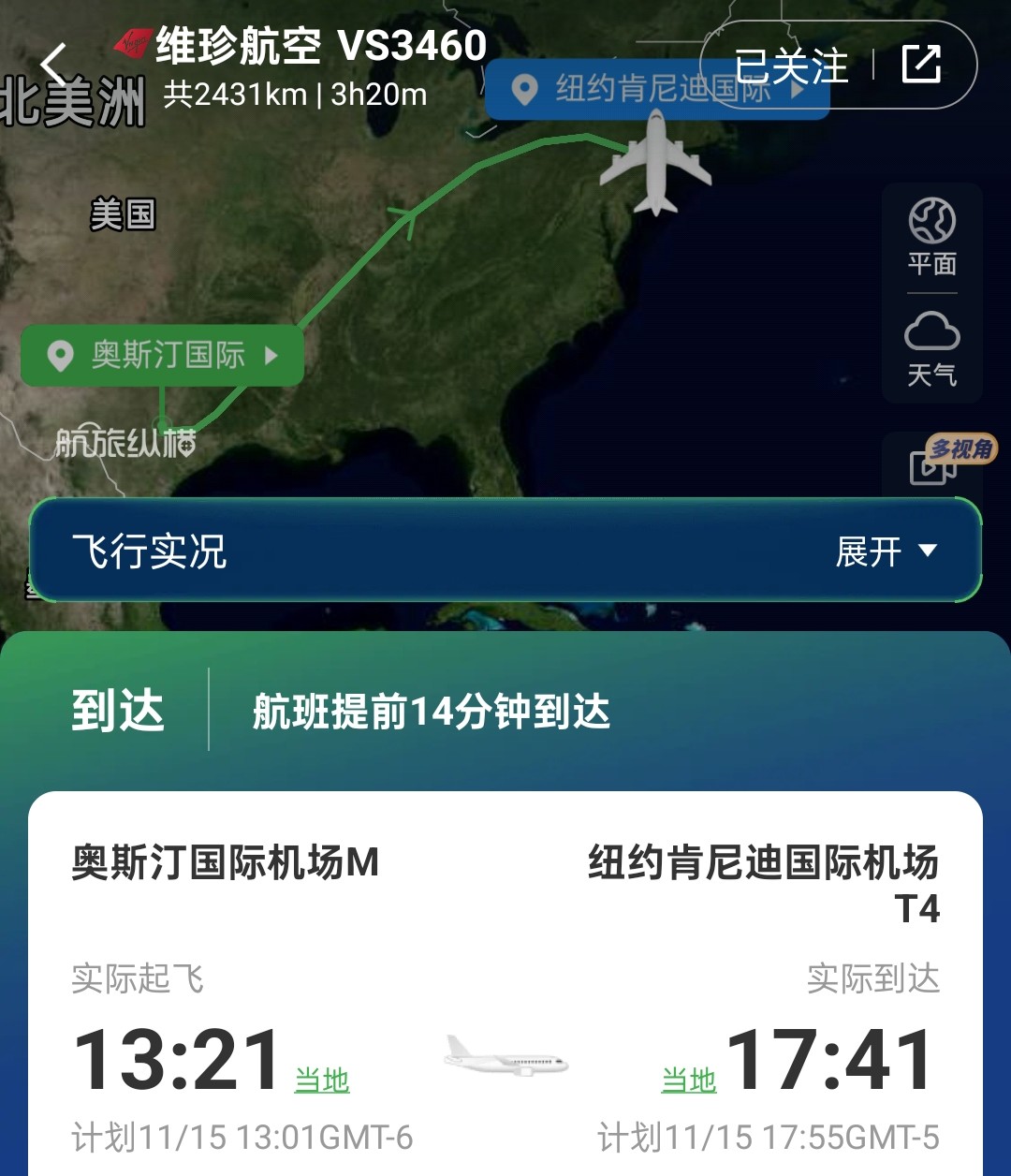
Task: Share the flight via the export icon
Action: click(921, 65)
